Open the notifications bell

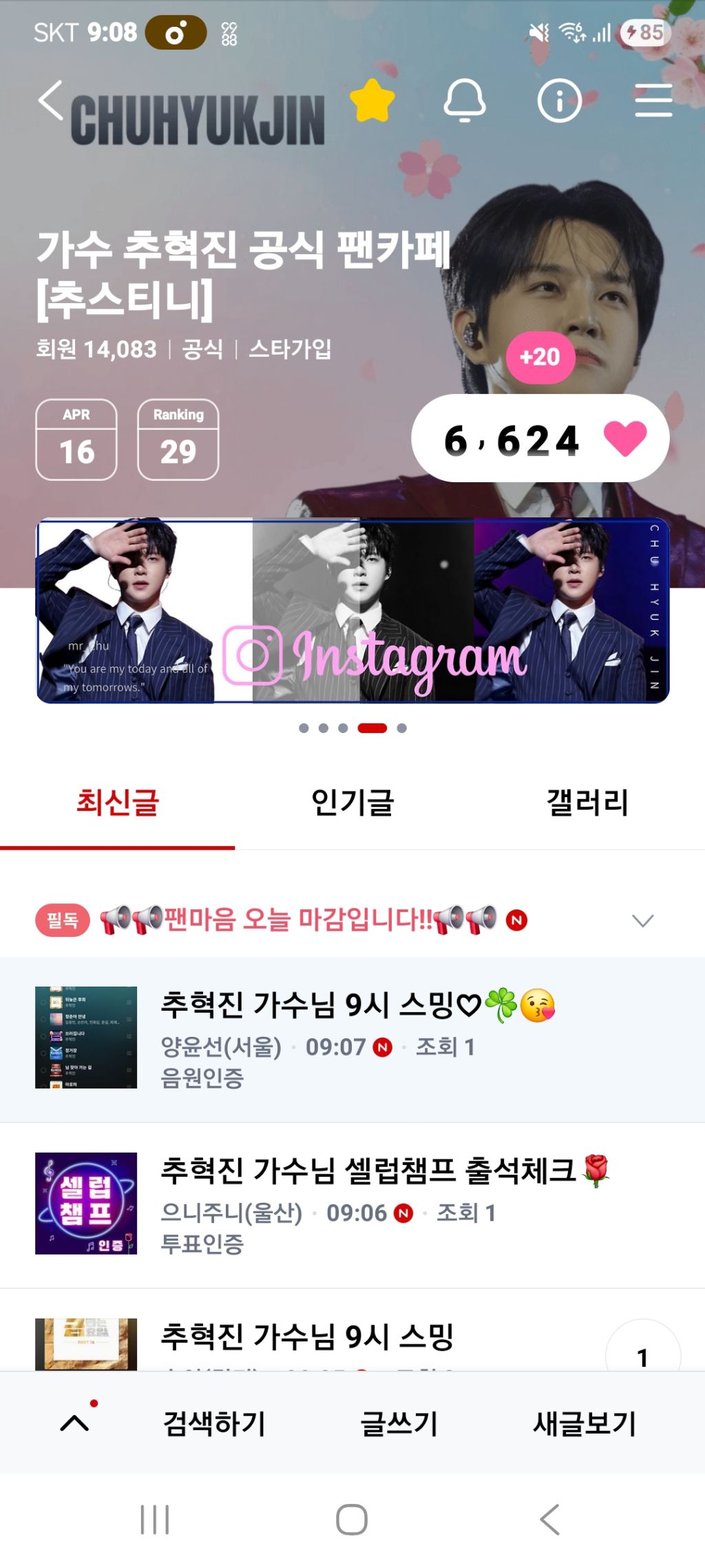(465, 101)
